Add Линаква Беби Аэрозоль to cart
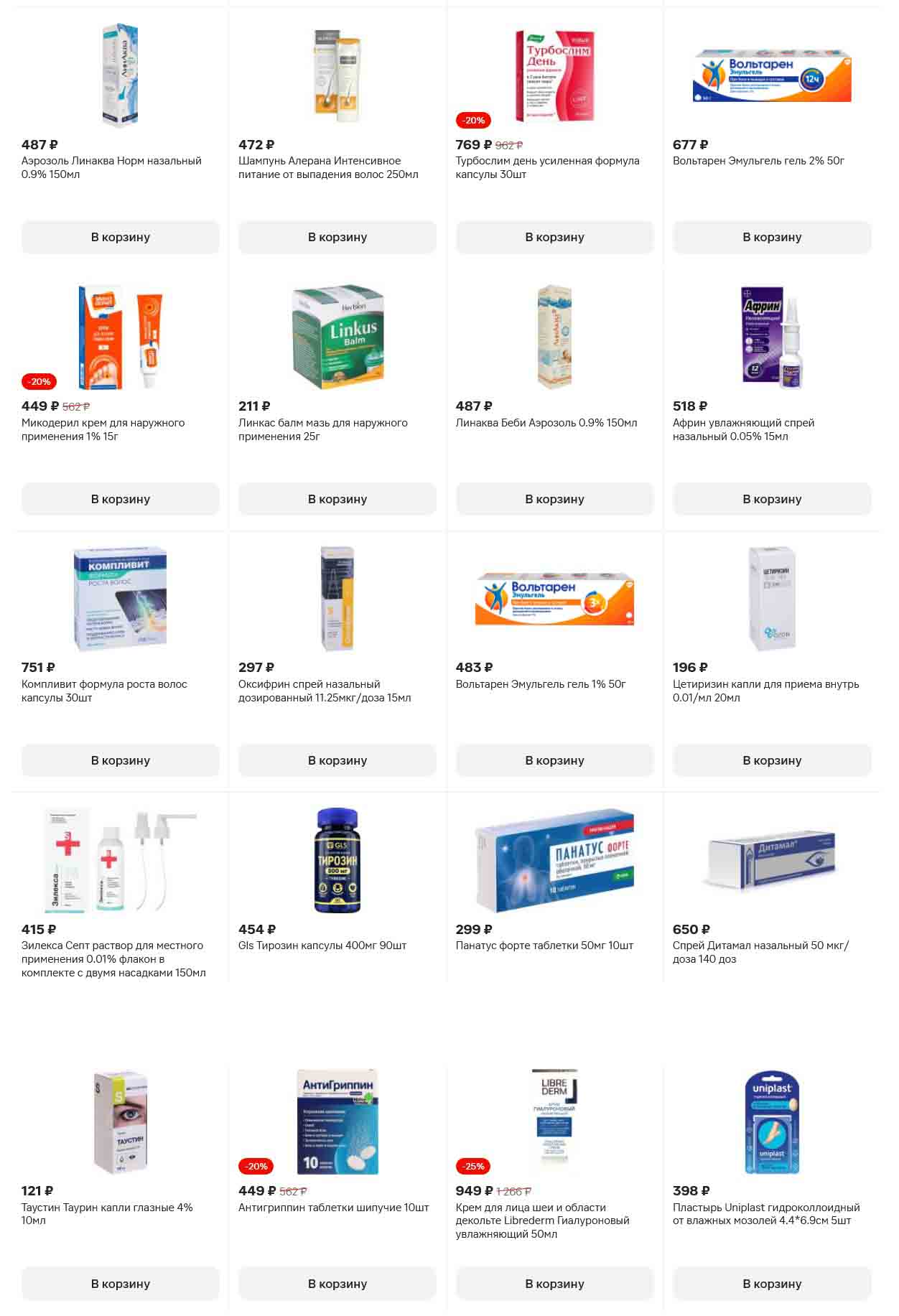Viewport: 899px width, 1316px height. coord(554,499)
